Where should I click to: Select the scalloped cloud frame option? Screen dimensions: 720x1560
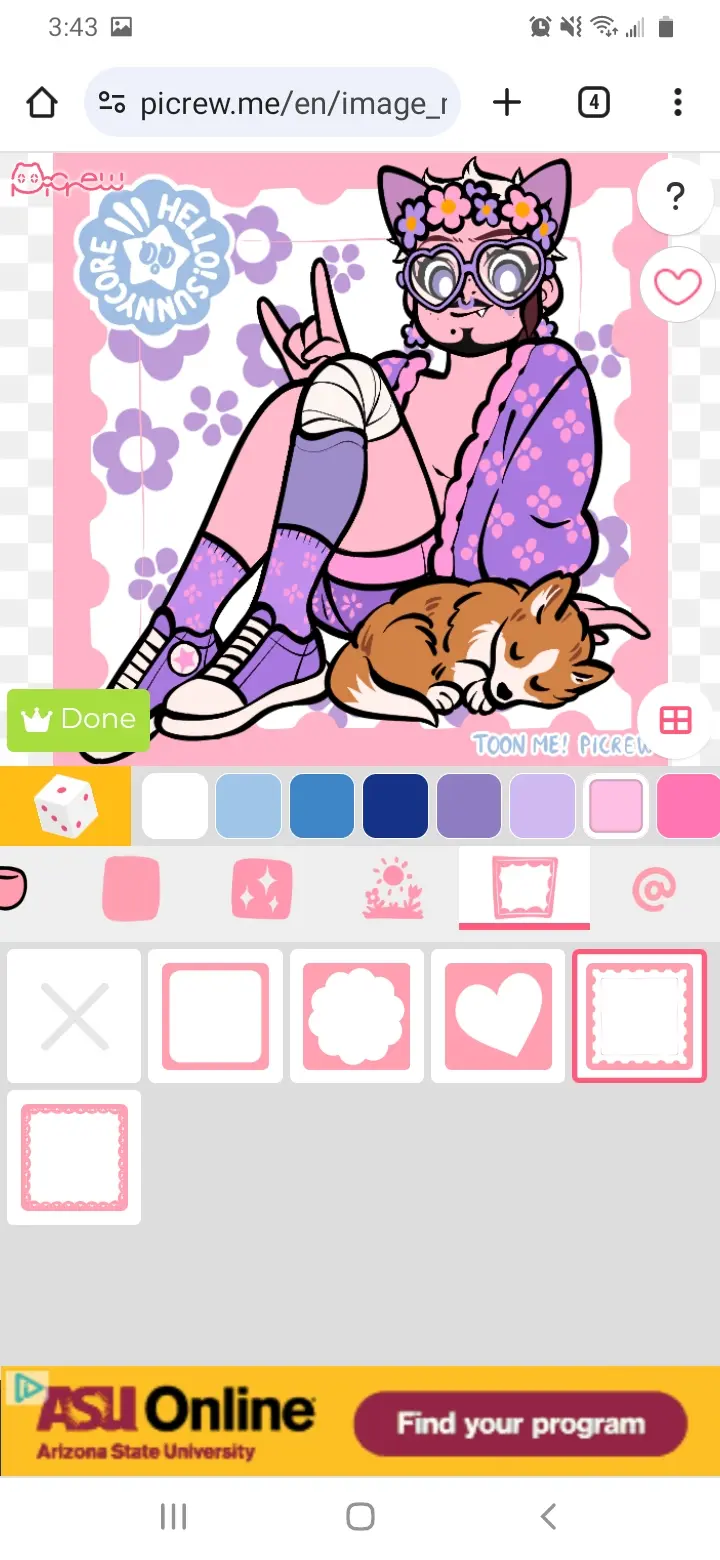[x=356, y=1016]
